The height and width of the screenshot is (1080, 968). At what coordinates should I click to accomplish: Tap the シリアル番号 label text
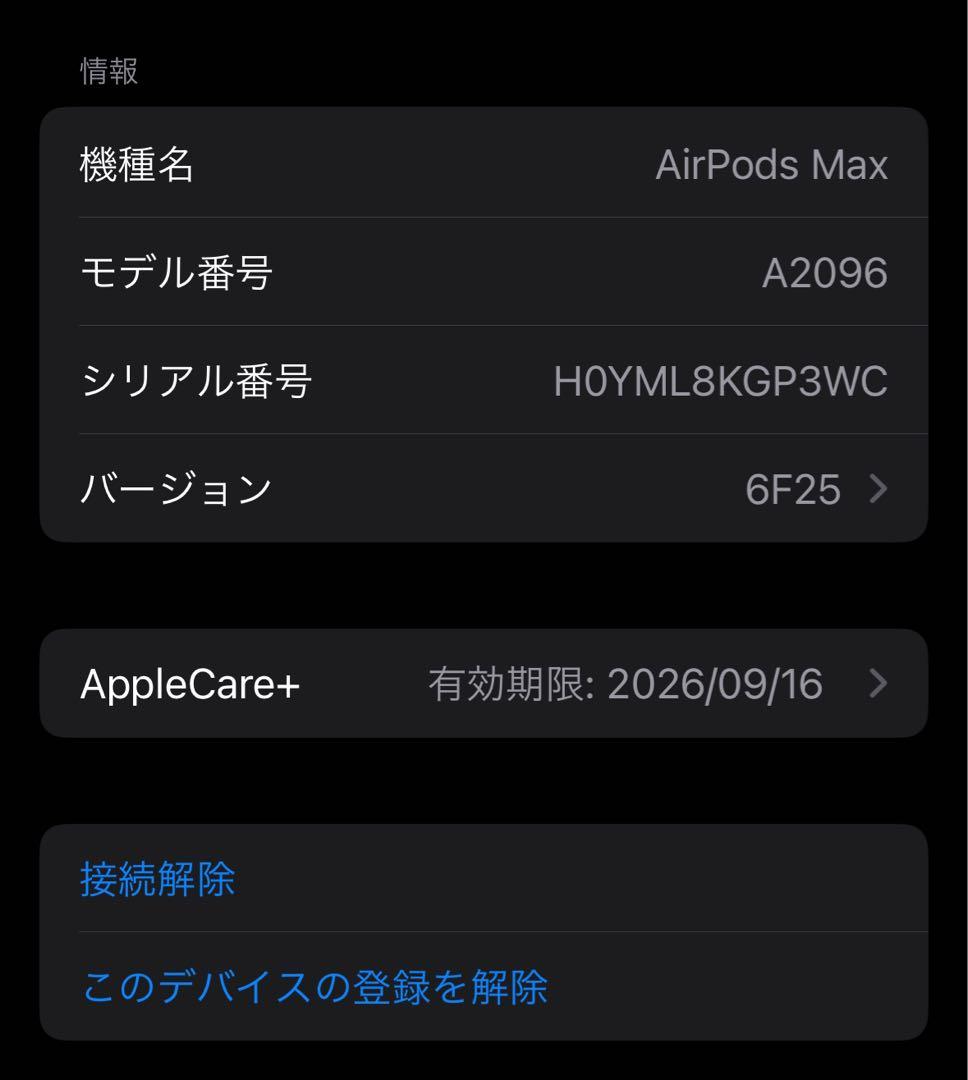click(x=196, y=380)
